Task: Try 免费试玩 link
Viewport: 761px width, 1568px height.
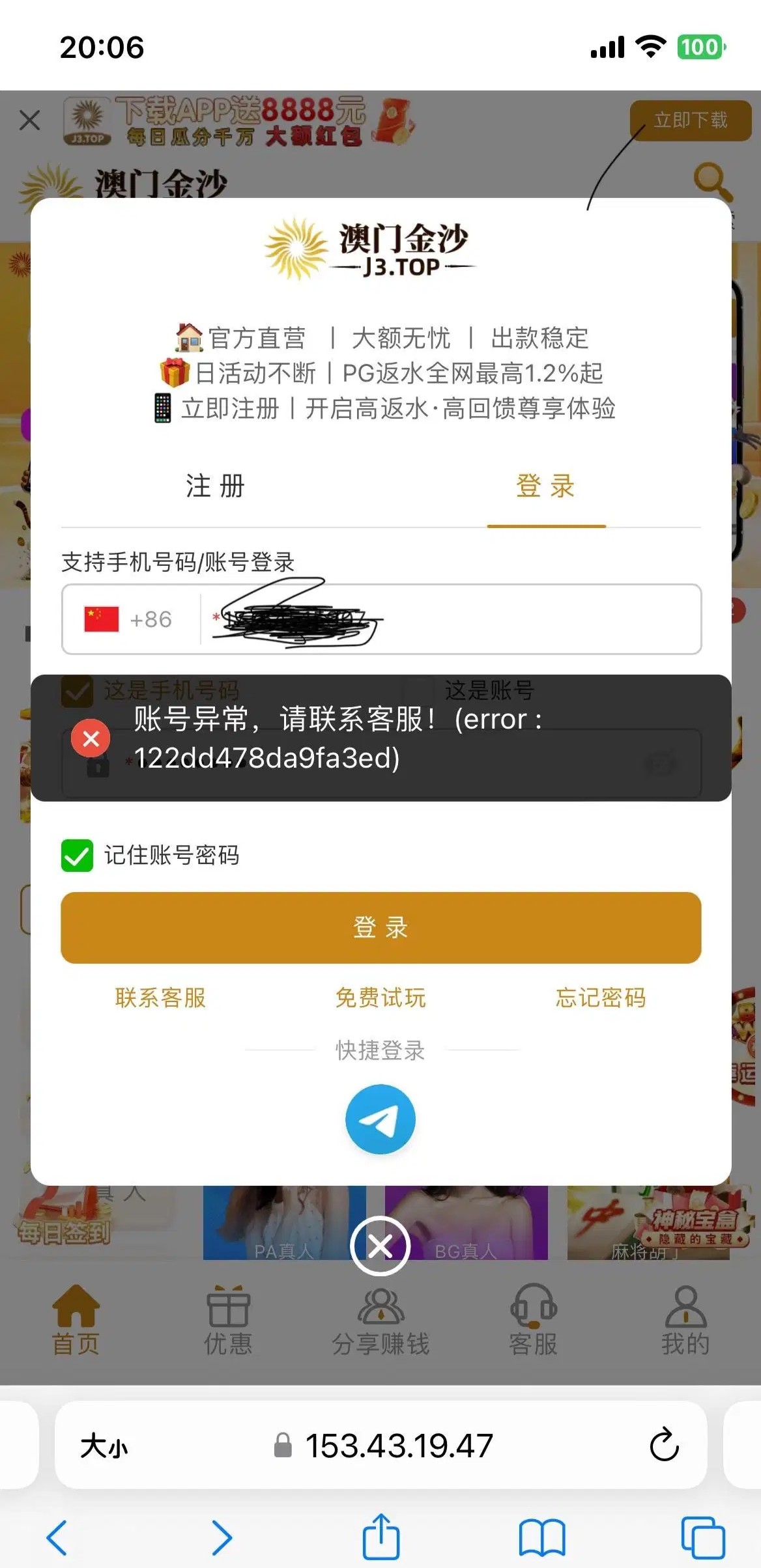Action: 380,998
